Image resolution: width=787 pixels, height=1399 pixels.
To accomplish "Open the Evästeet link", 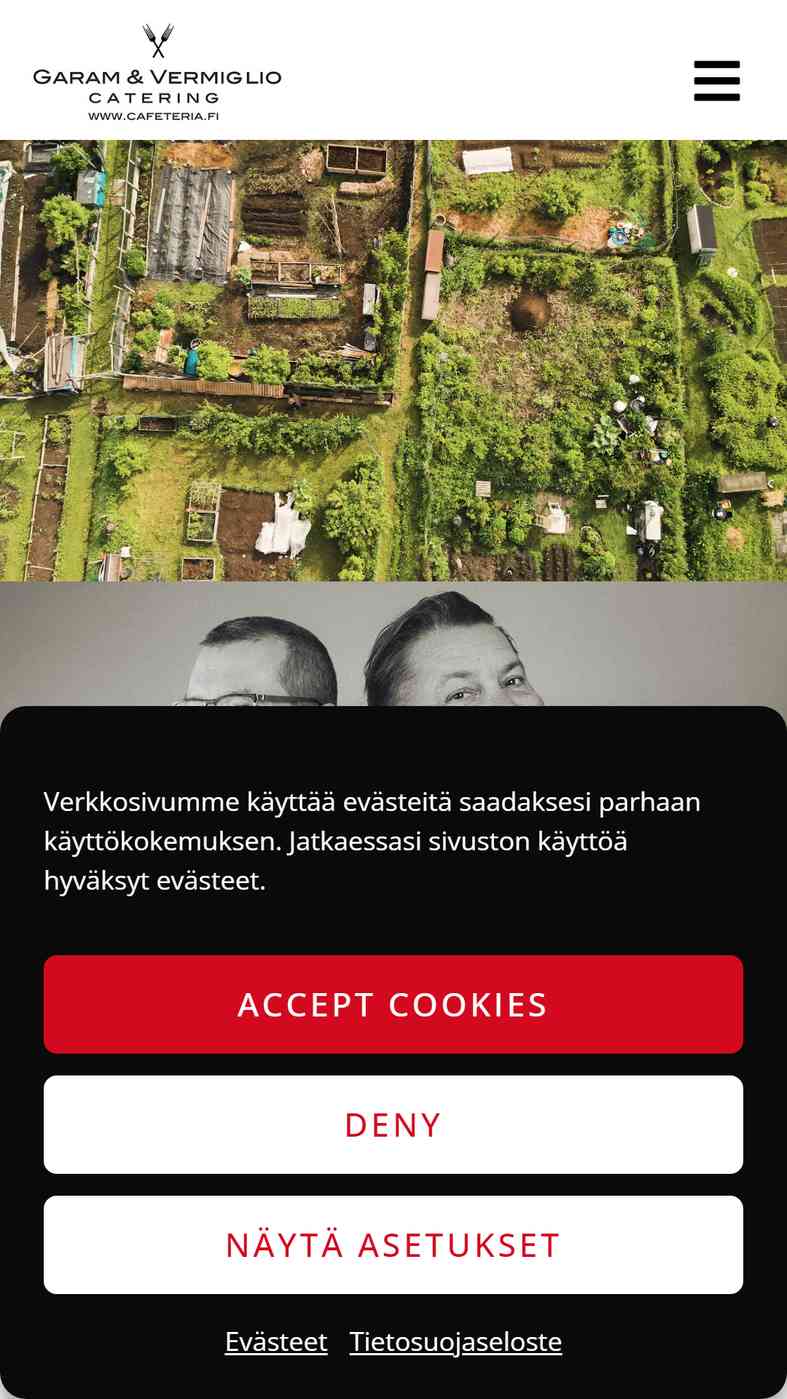I will pyautogui.click(x=276, y=1341).
